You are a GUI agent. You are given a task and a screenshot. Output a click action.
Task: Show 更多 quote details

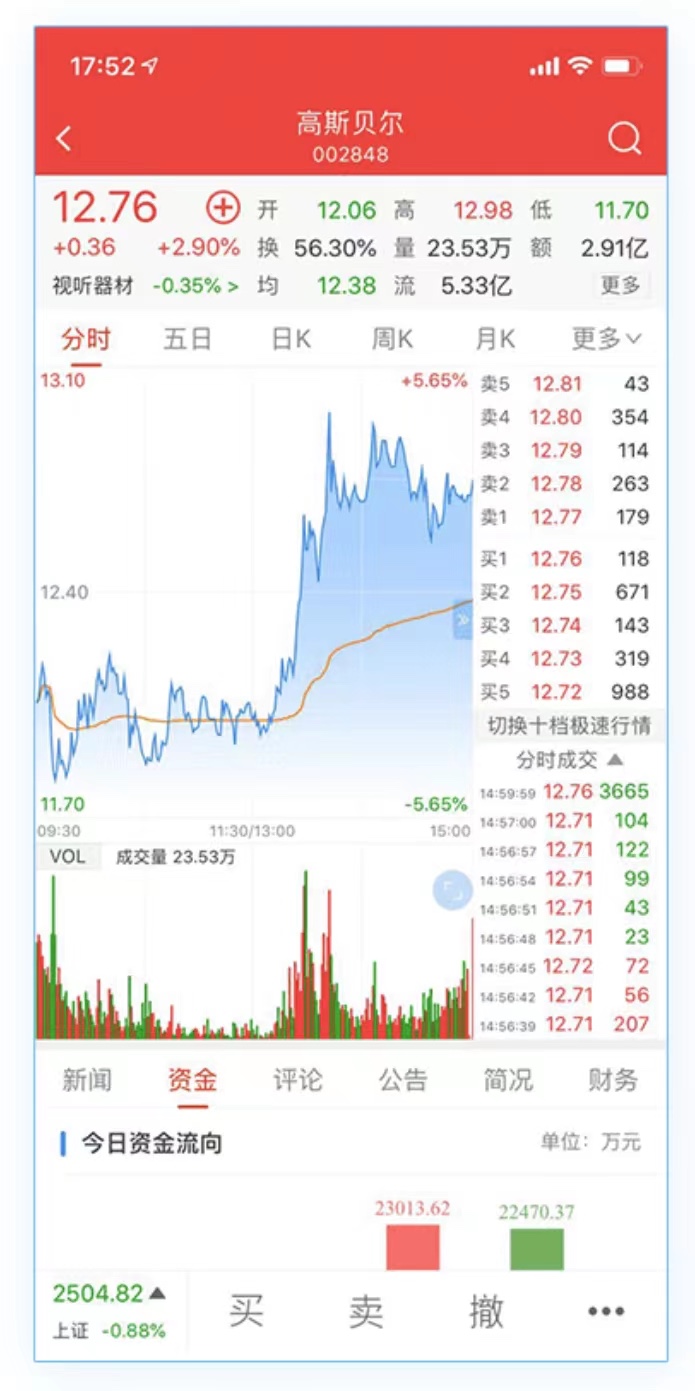tap(620, 286)
